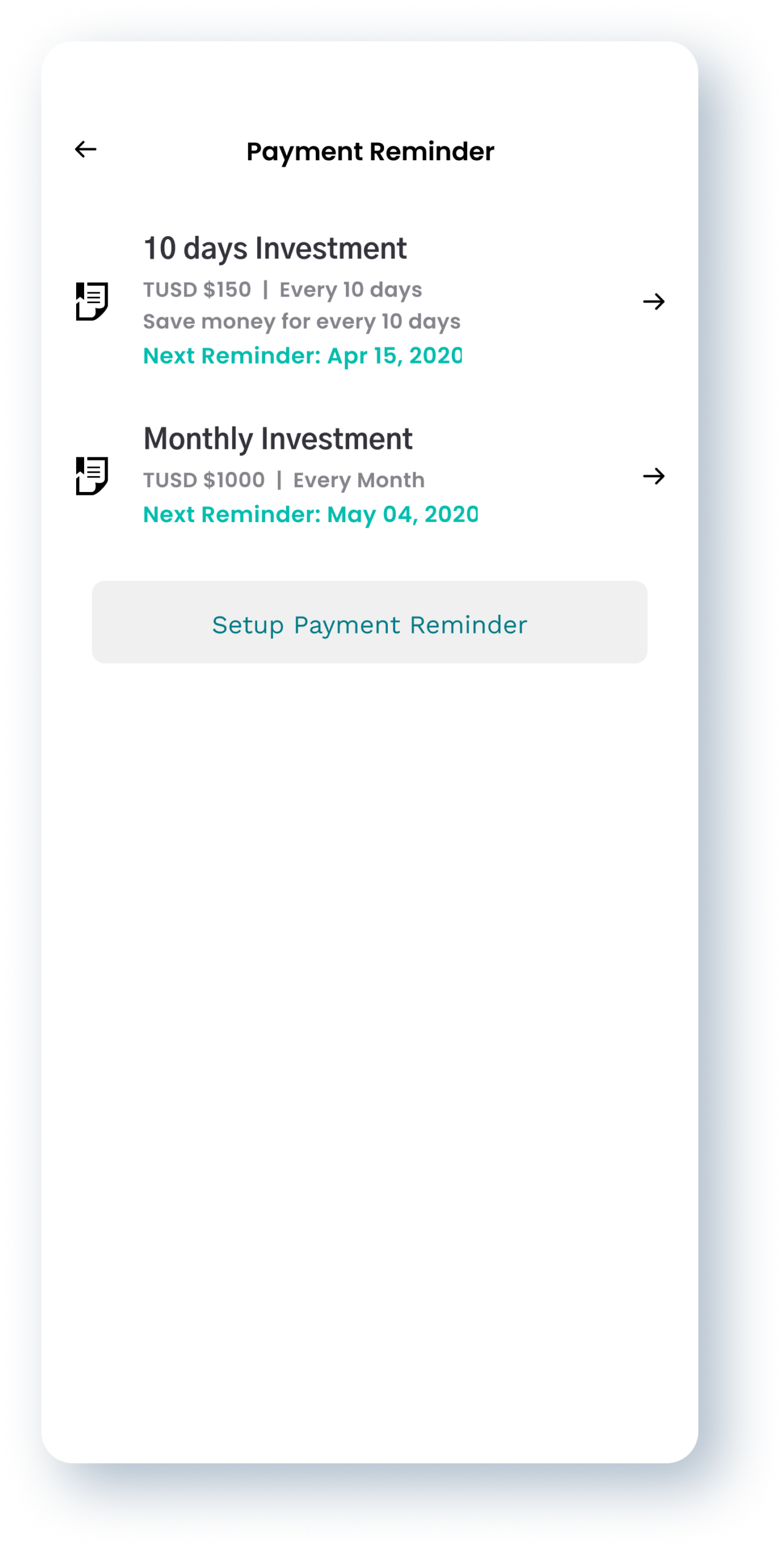Open the 10 days Investment reminder

[x=653, y=301]
